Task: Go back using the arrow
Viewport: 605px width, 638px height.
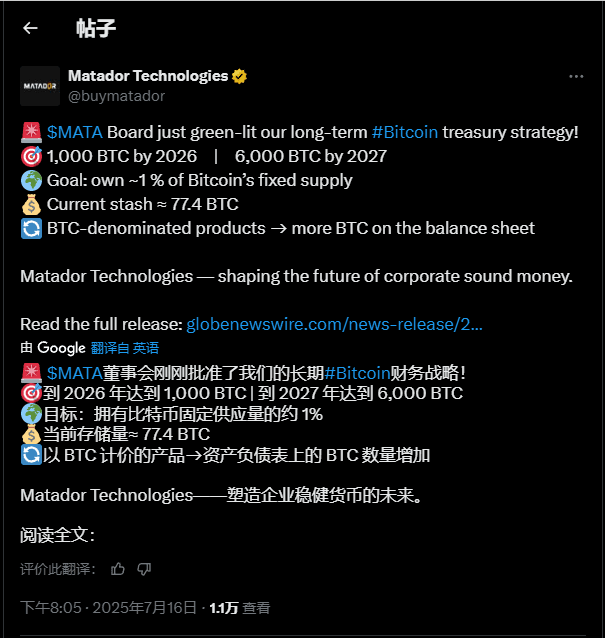Action: [30, 28]
